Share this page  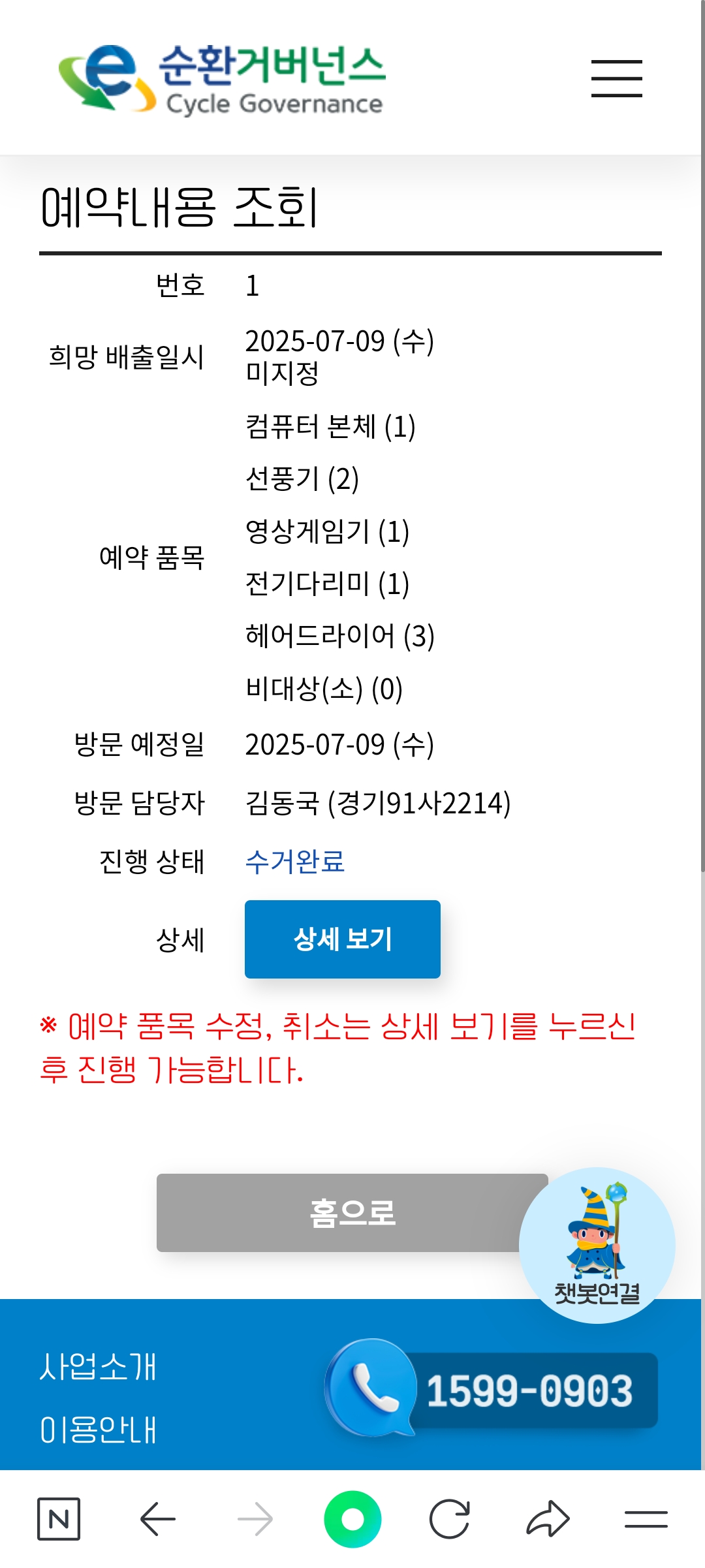coord(548,1519)
